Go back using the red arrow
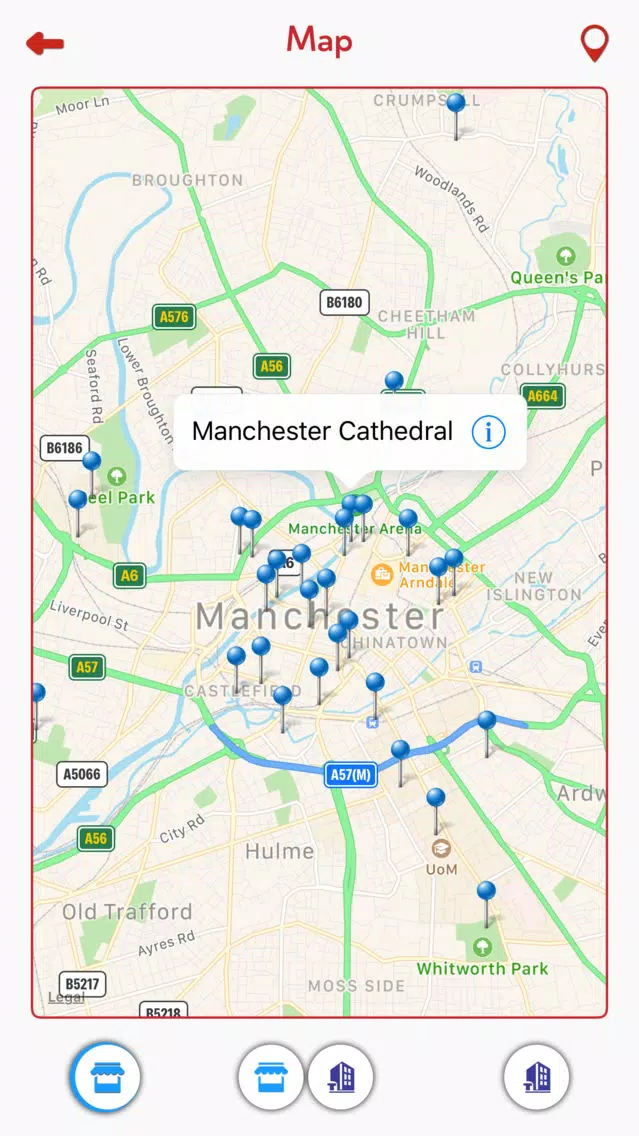 [x=45, y=43]
